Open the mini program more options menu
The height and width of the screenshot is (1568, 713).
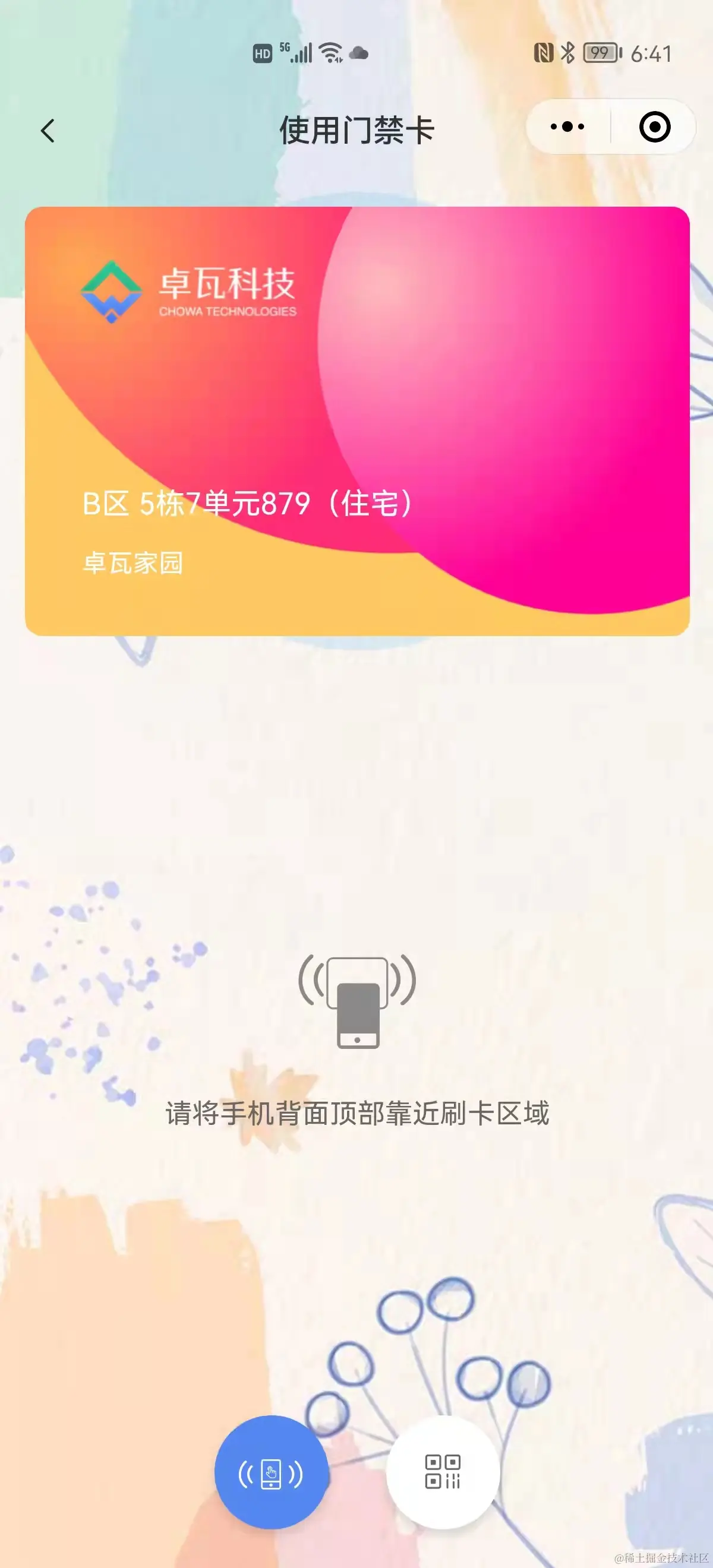tap(567, 127)
